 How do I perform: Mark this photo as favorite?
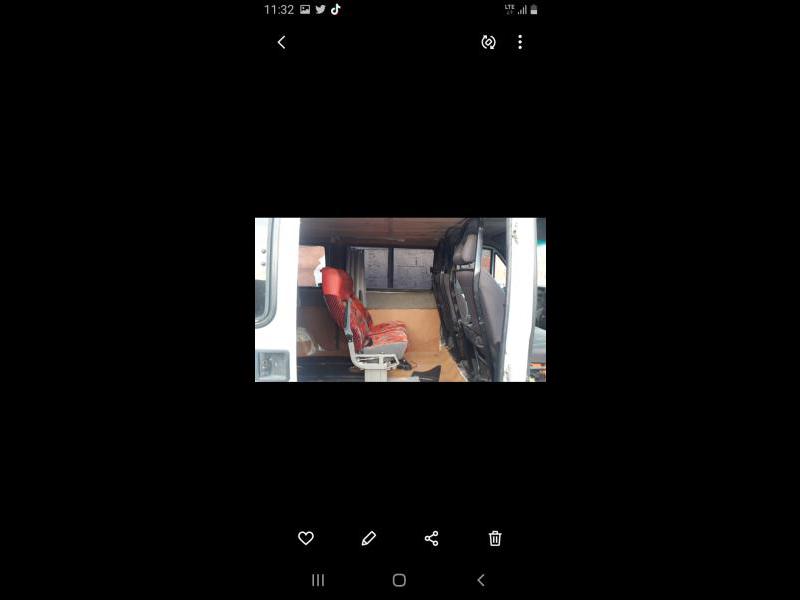[x=306, y=538]
